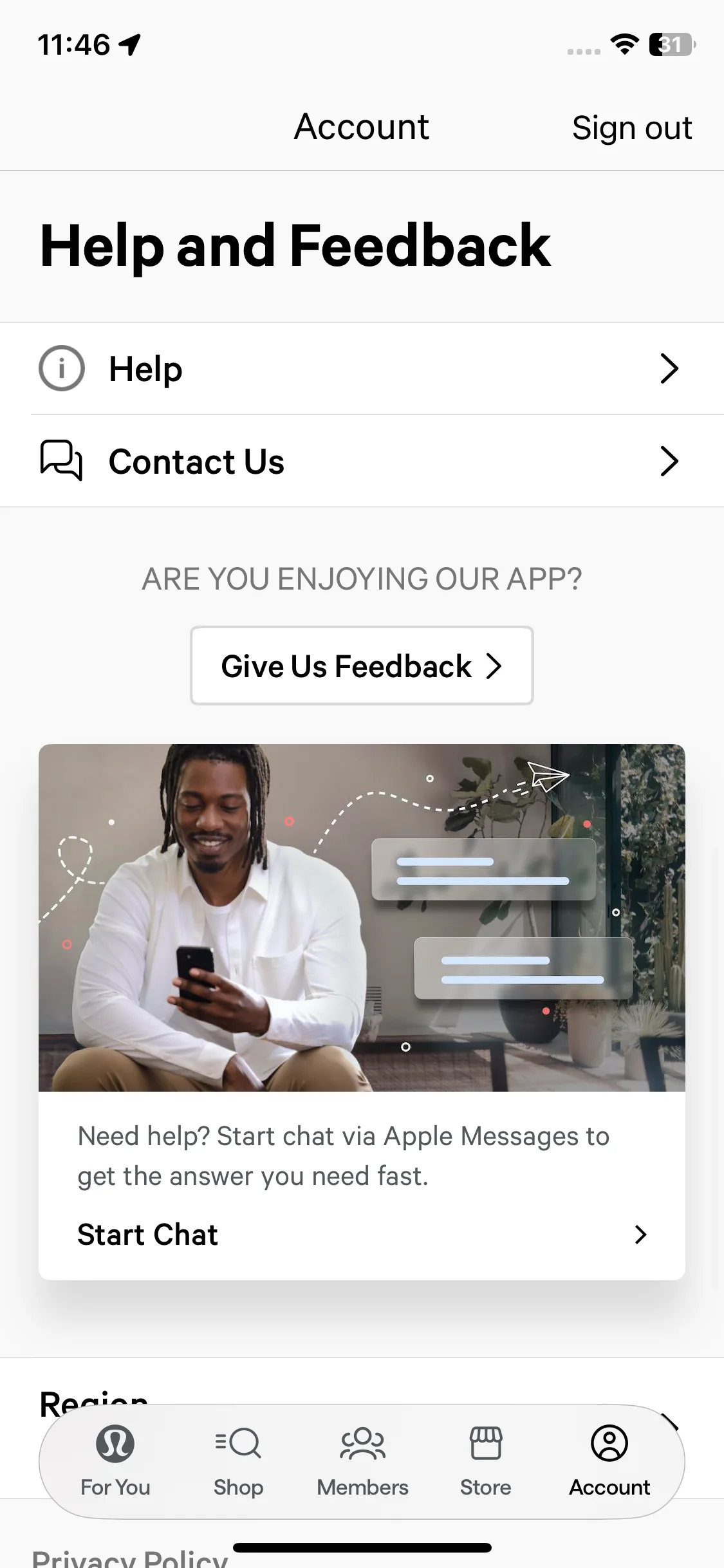The image size is (724, 1568).
Task: Start Chat via Apple Messages
Action: click(x=362, y=1235)
